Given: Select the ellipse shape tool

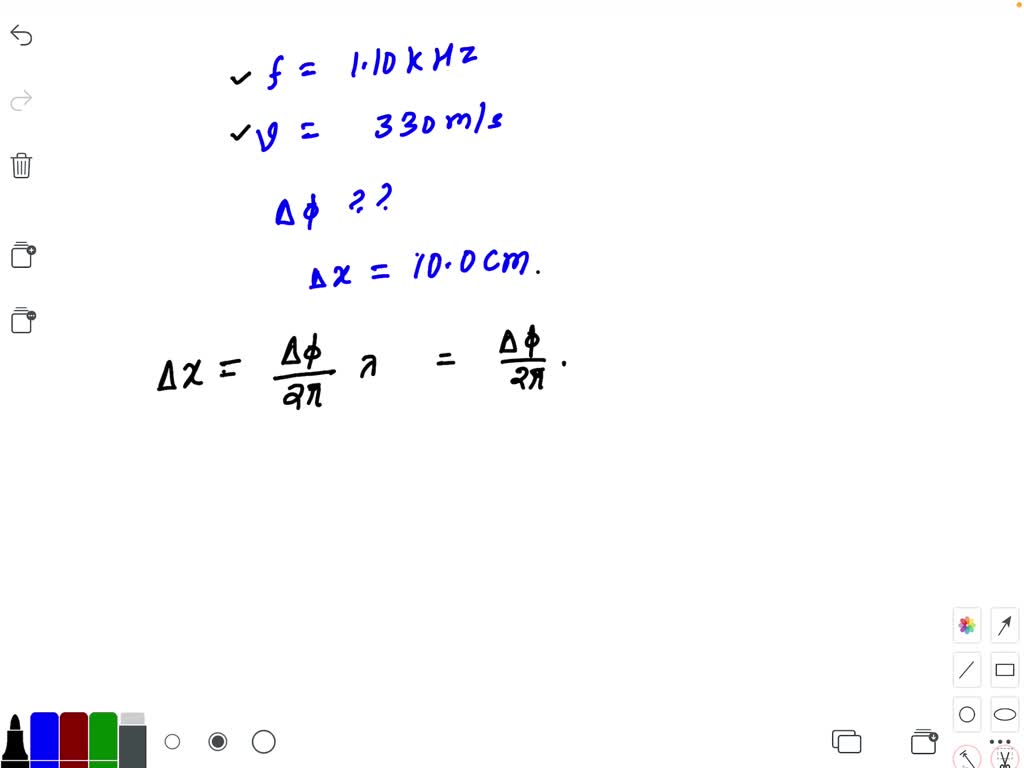Looking at the screenshot, I should 1005,715.
